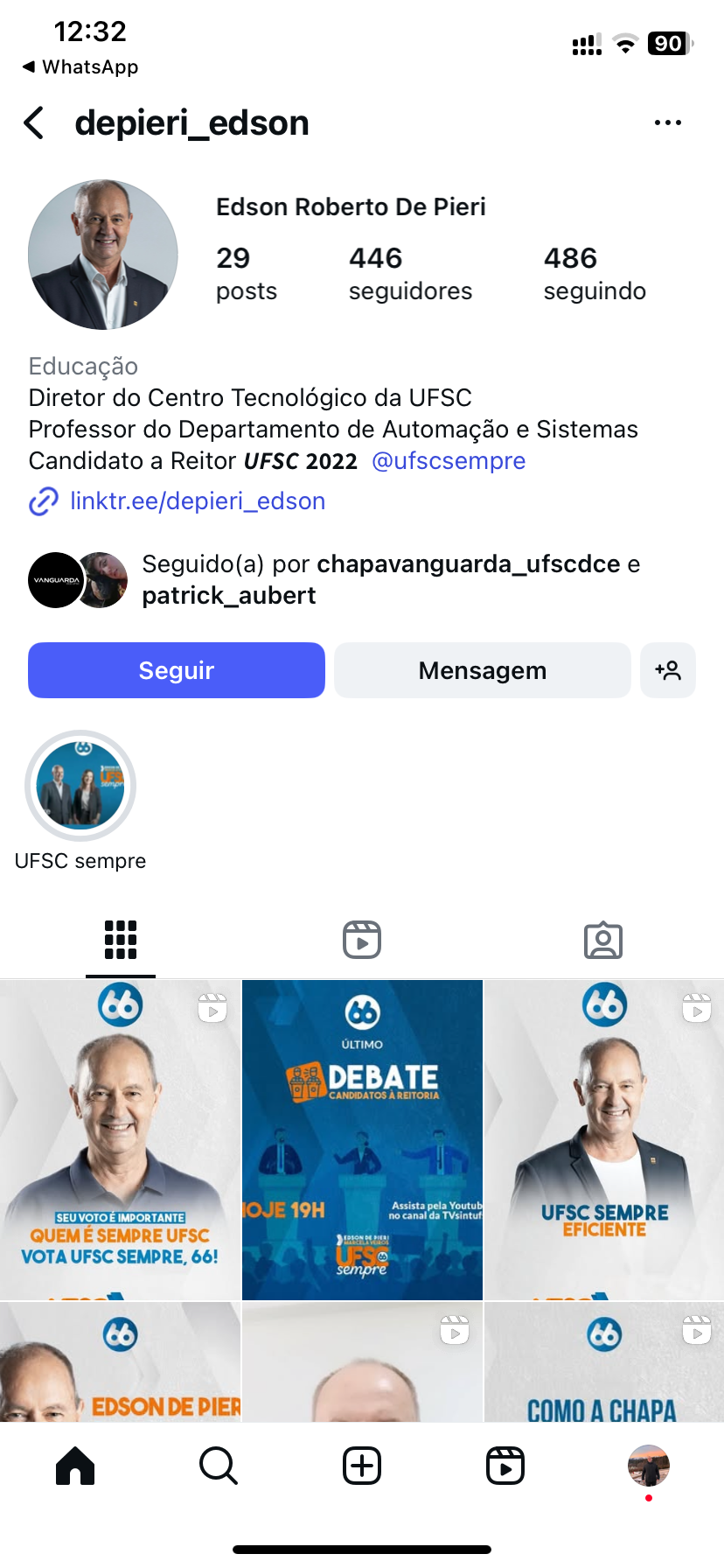This screenshot has width=724, height=1568.
Task: Go back using the top arrow
Action: coord(35,123)
